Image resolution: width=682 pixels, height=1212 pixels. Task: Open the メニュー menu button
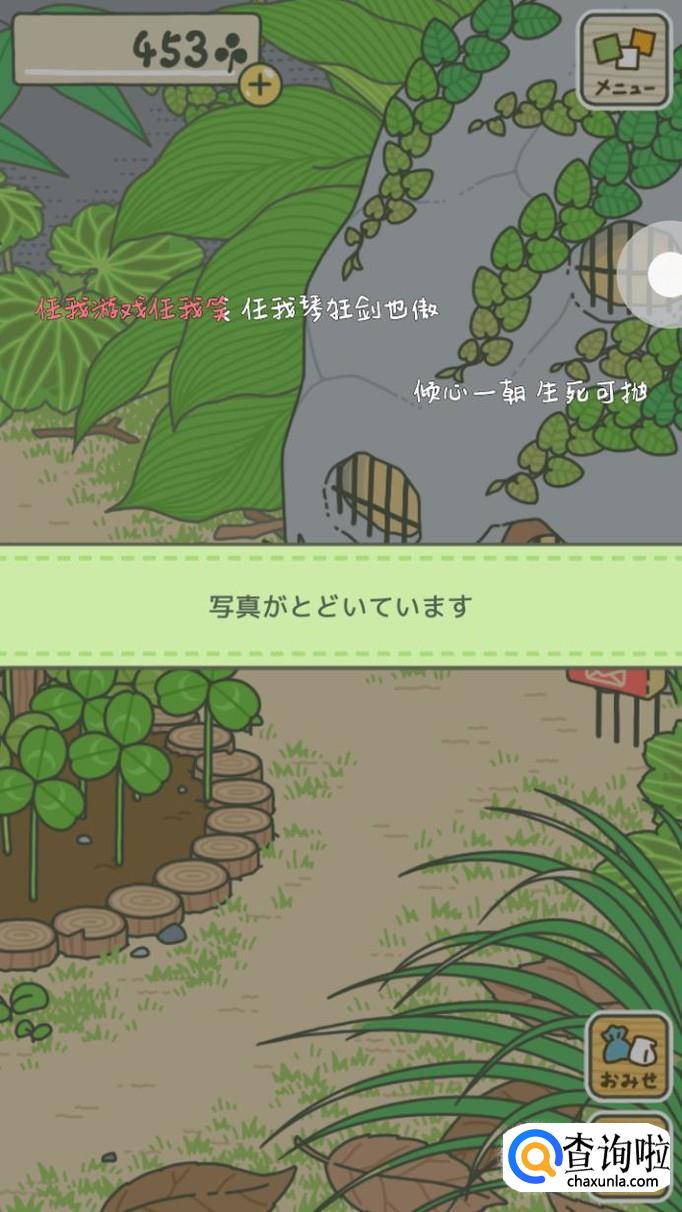coord(625,60)
